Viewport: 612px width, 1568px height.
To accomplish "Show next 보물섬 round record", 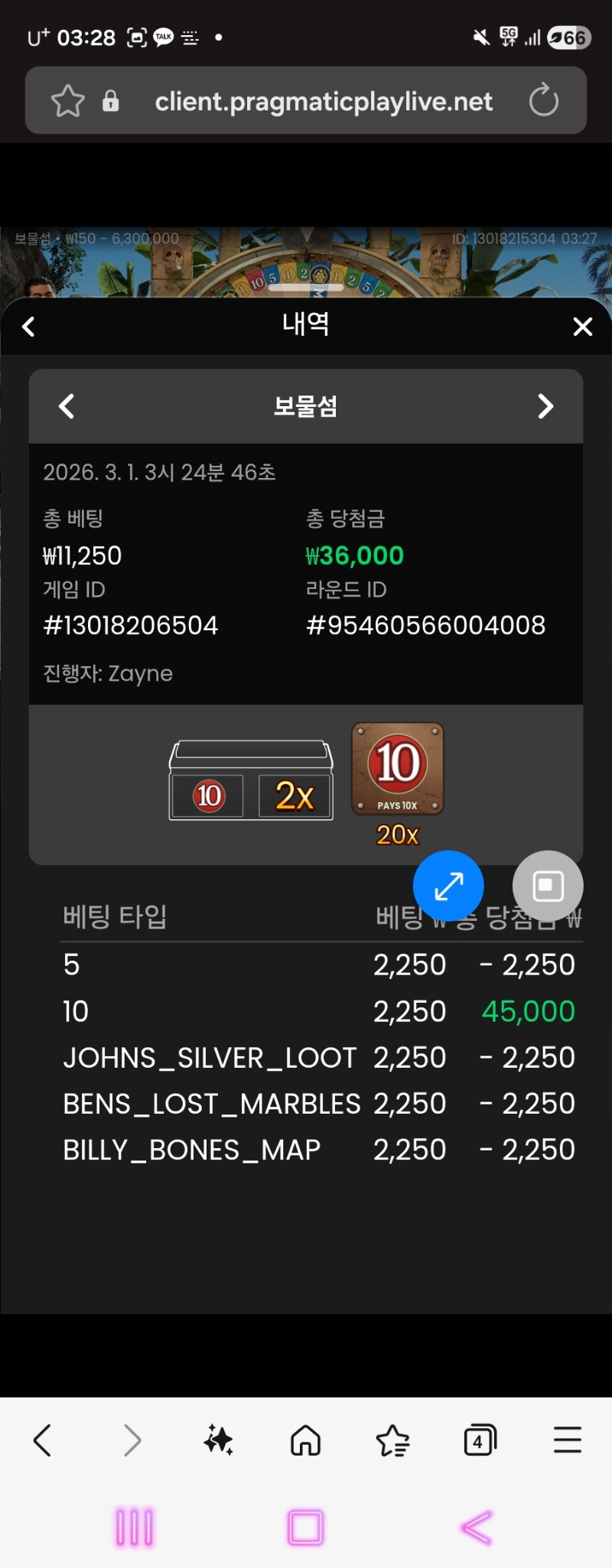I will pos(545,406).
